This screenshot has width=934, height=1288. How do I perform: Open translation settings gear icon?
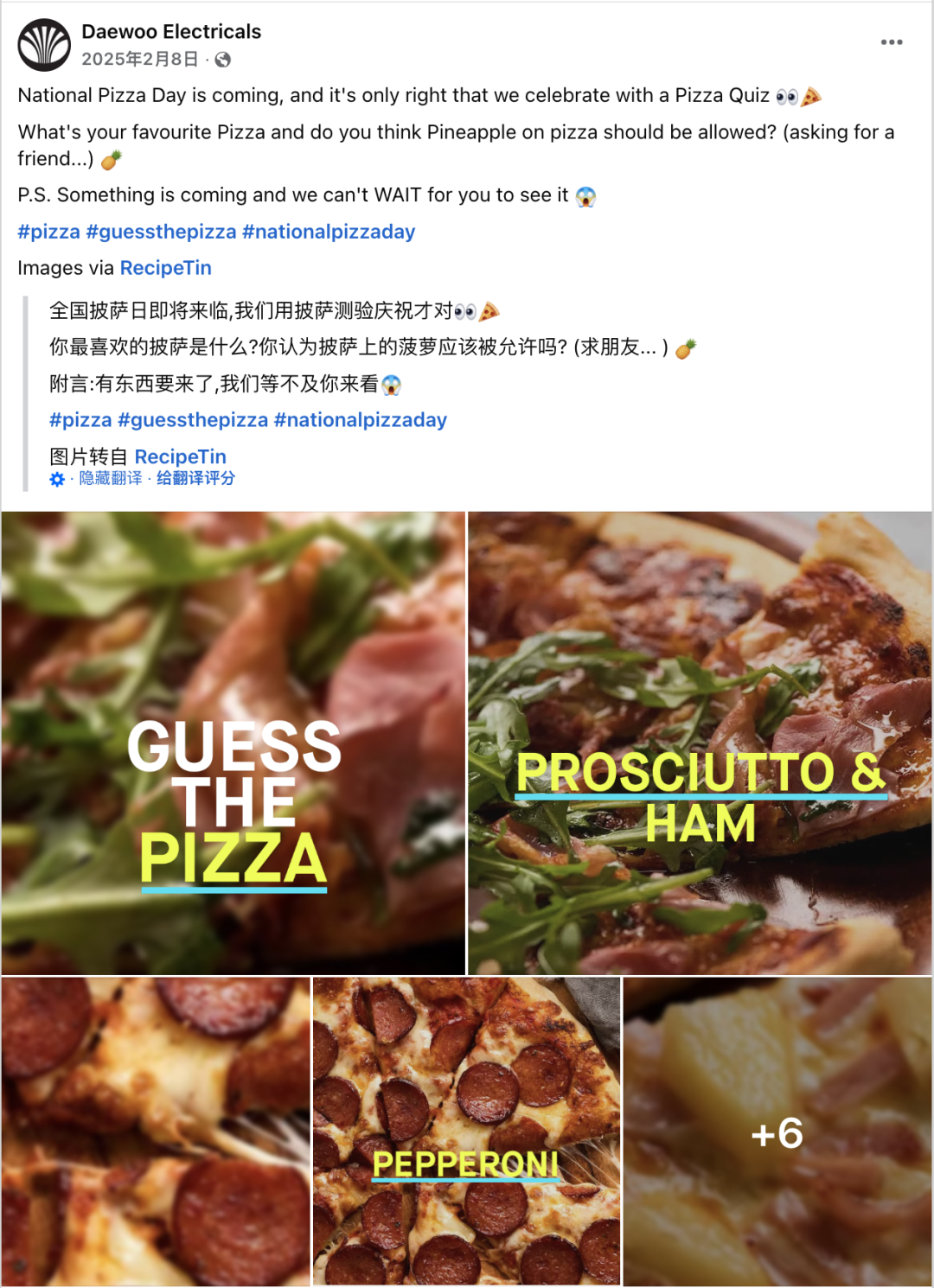[x=57, y=479]
